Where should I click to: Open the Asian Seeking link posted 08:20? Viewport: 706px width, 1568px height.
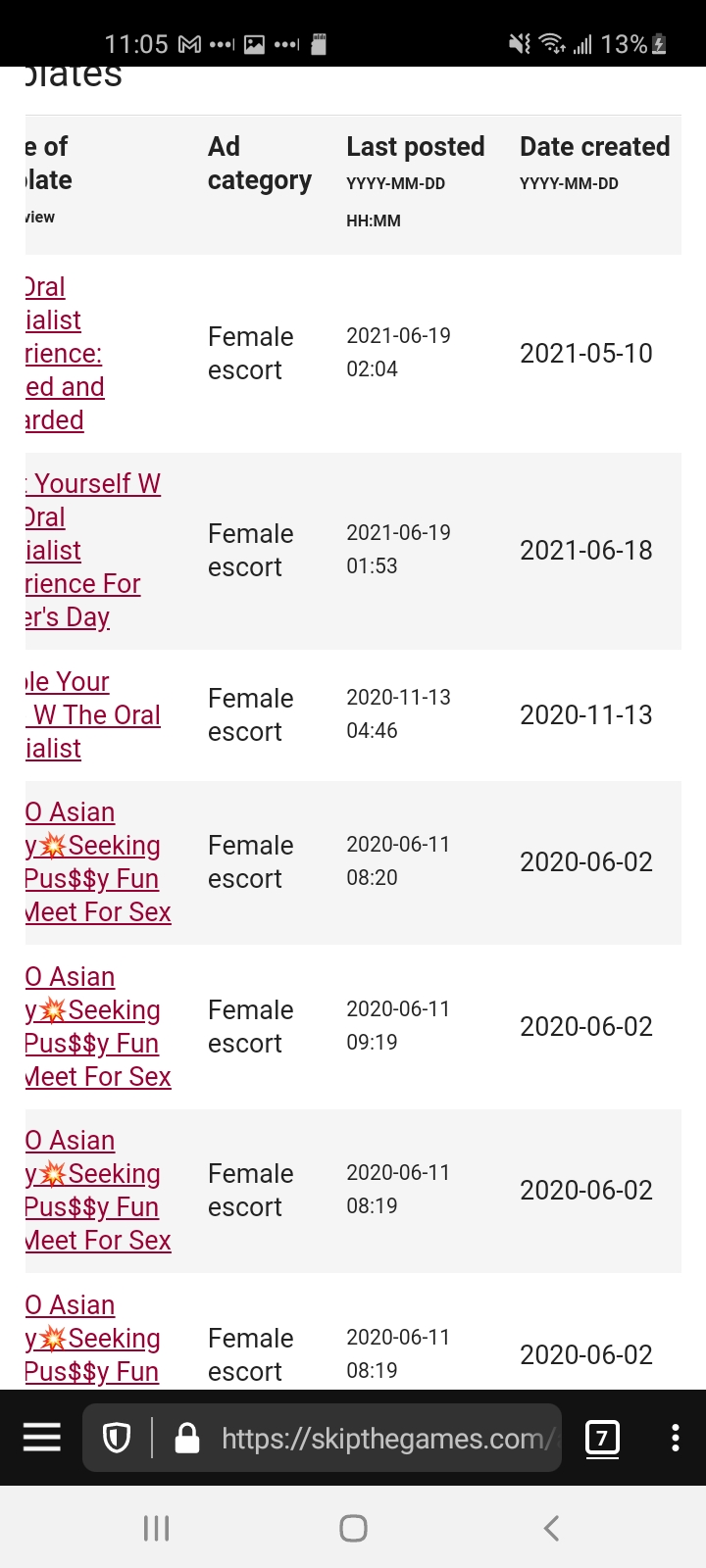pos(96,862)
